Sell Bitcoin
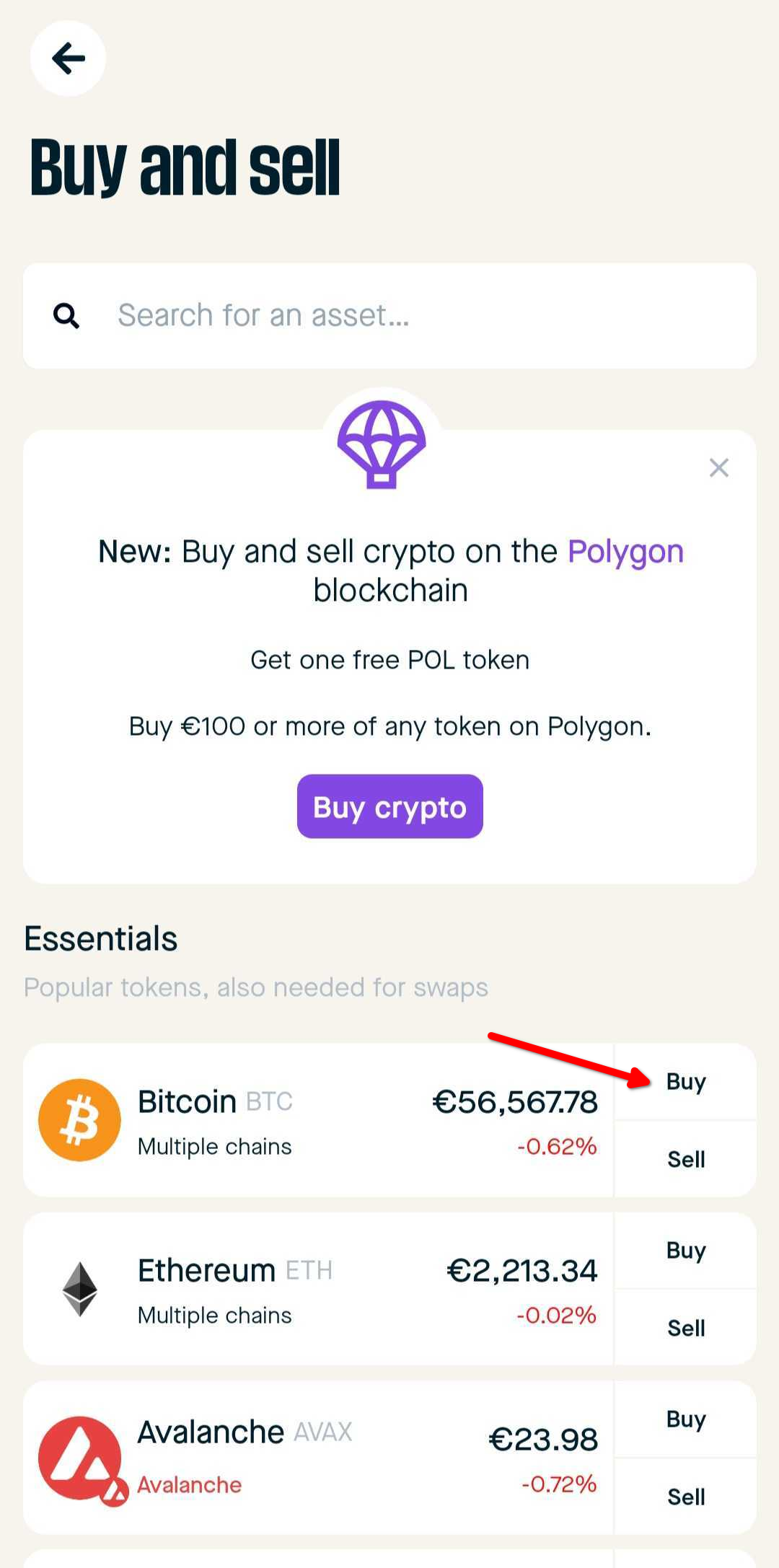The height and width of the screenshot is (1568, 779). pos(685,1159)
